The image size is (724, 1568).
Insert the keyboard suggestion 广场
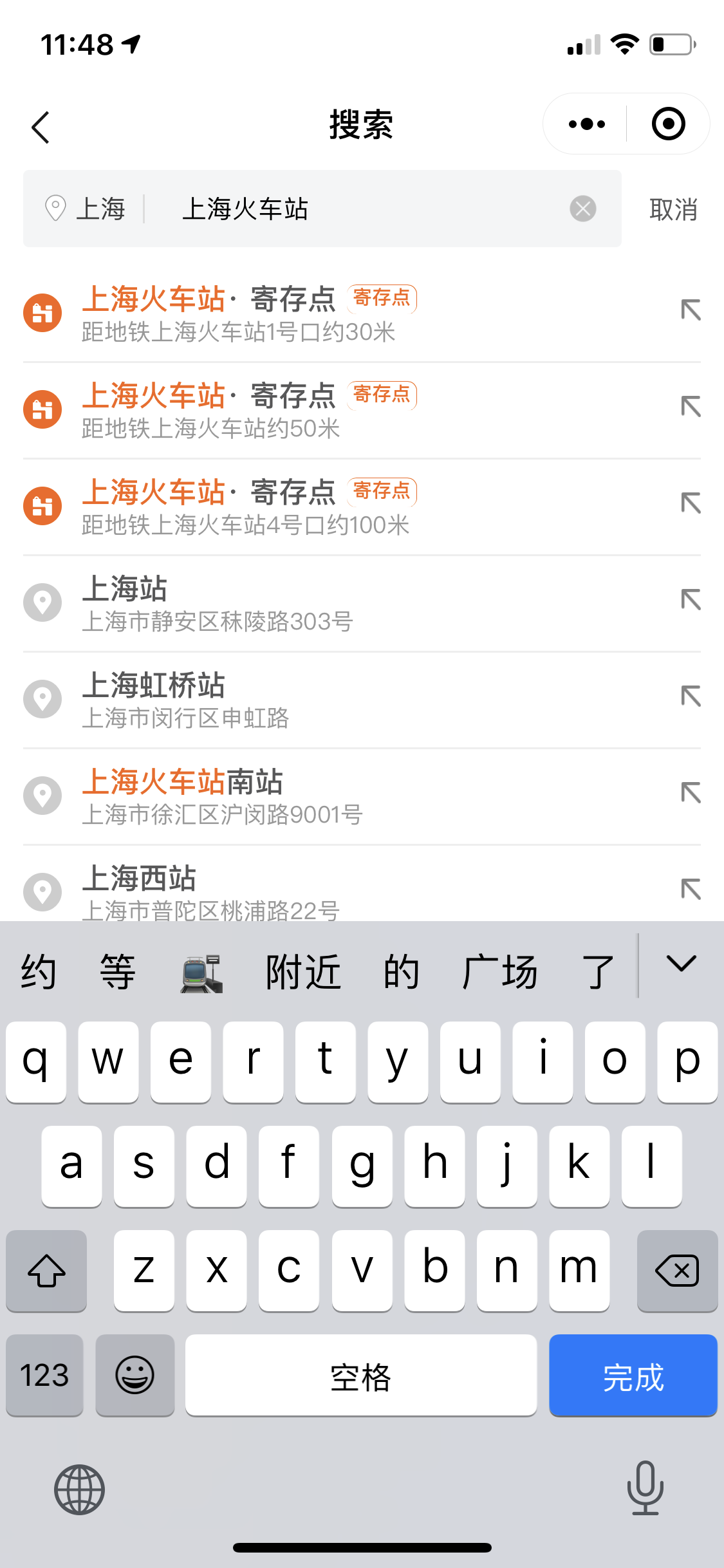(499, 971)
